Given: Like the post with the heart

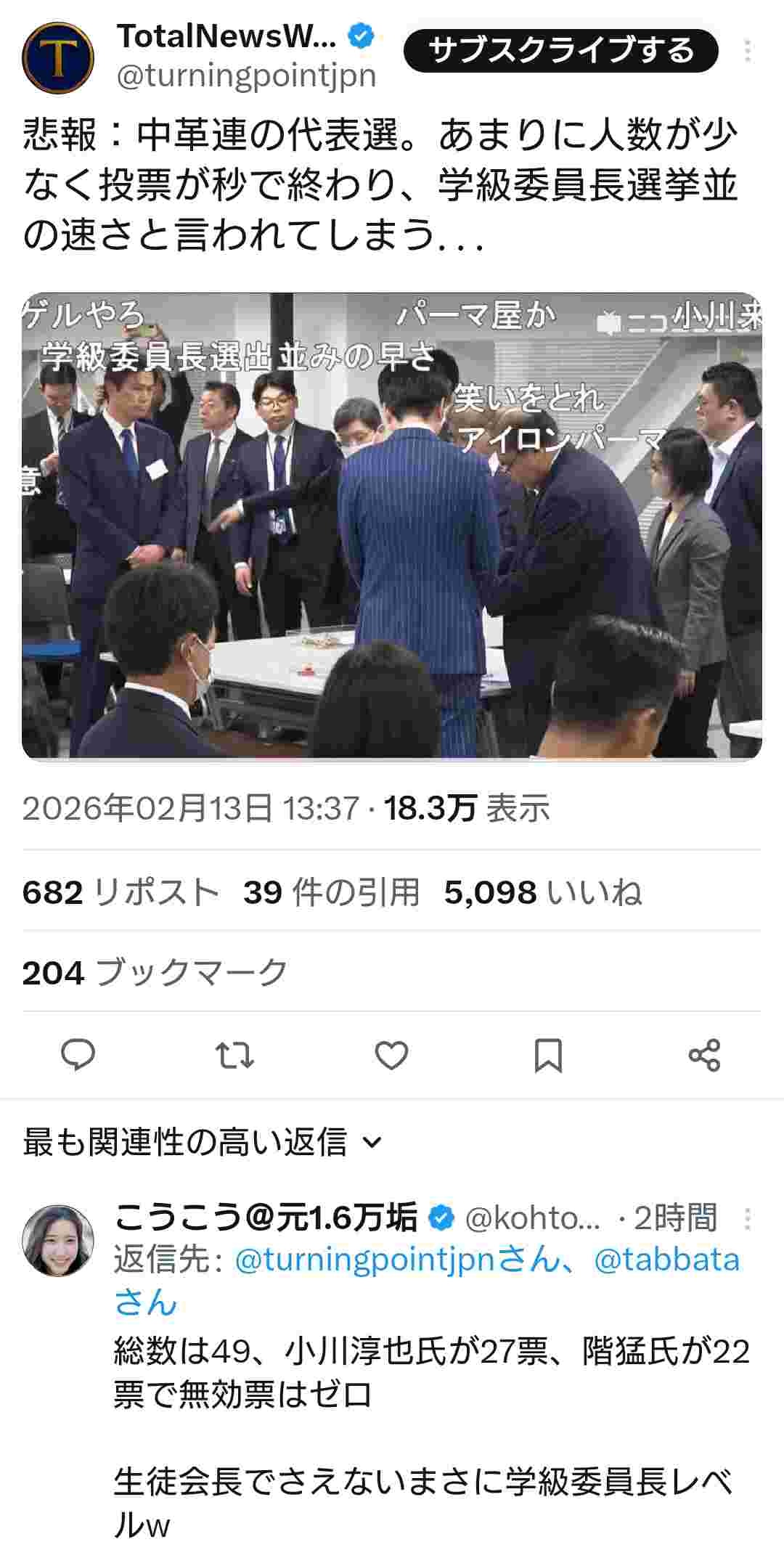Looking at the screenshot, I should pyautogui.click(x=391, y=1055).
